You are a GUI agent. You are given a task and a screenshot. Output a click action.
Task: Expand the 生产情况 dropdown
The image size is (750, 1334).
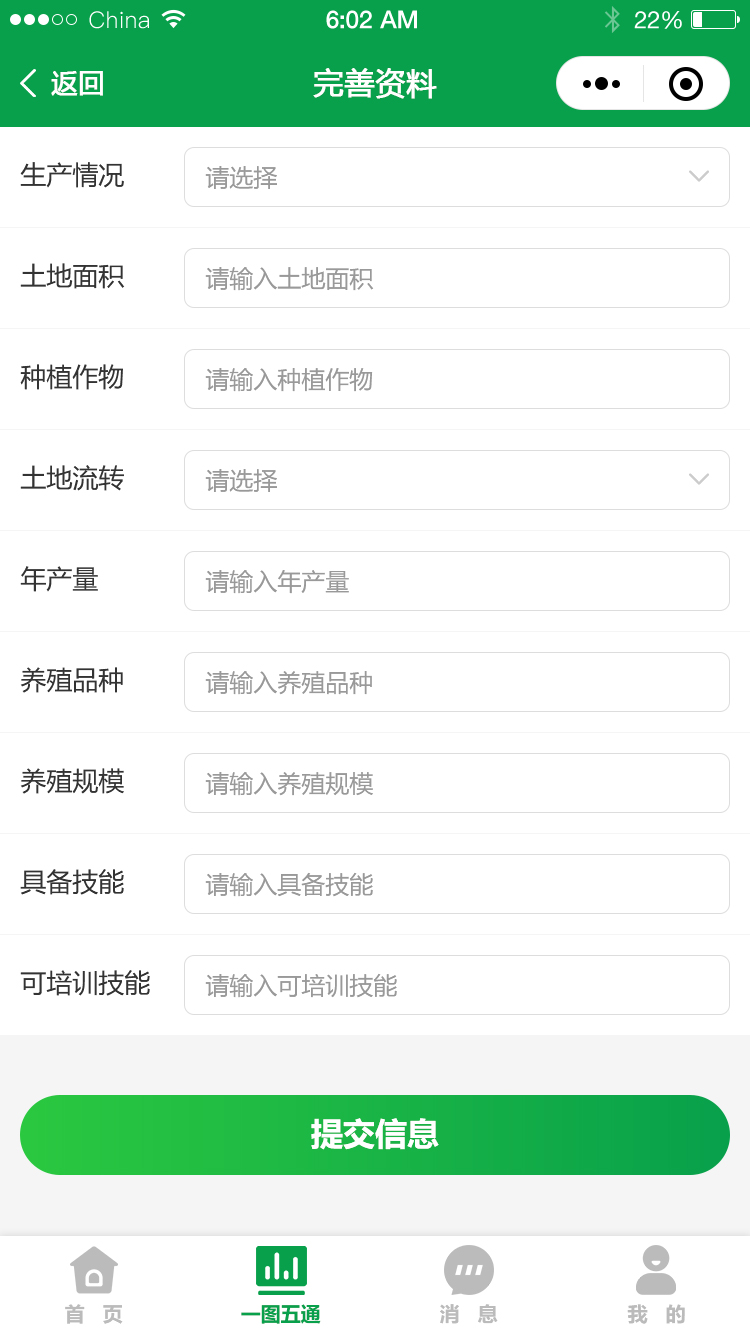click(457, 177)
